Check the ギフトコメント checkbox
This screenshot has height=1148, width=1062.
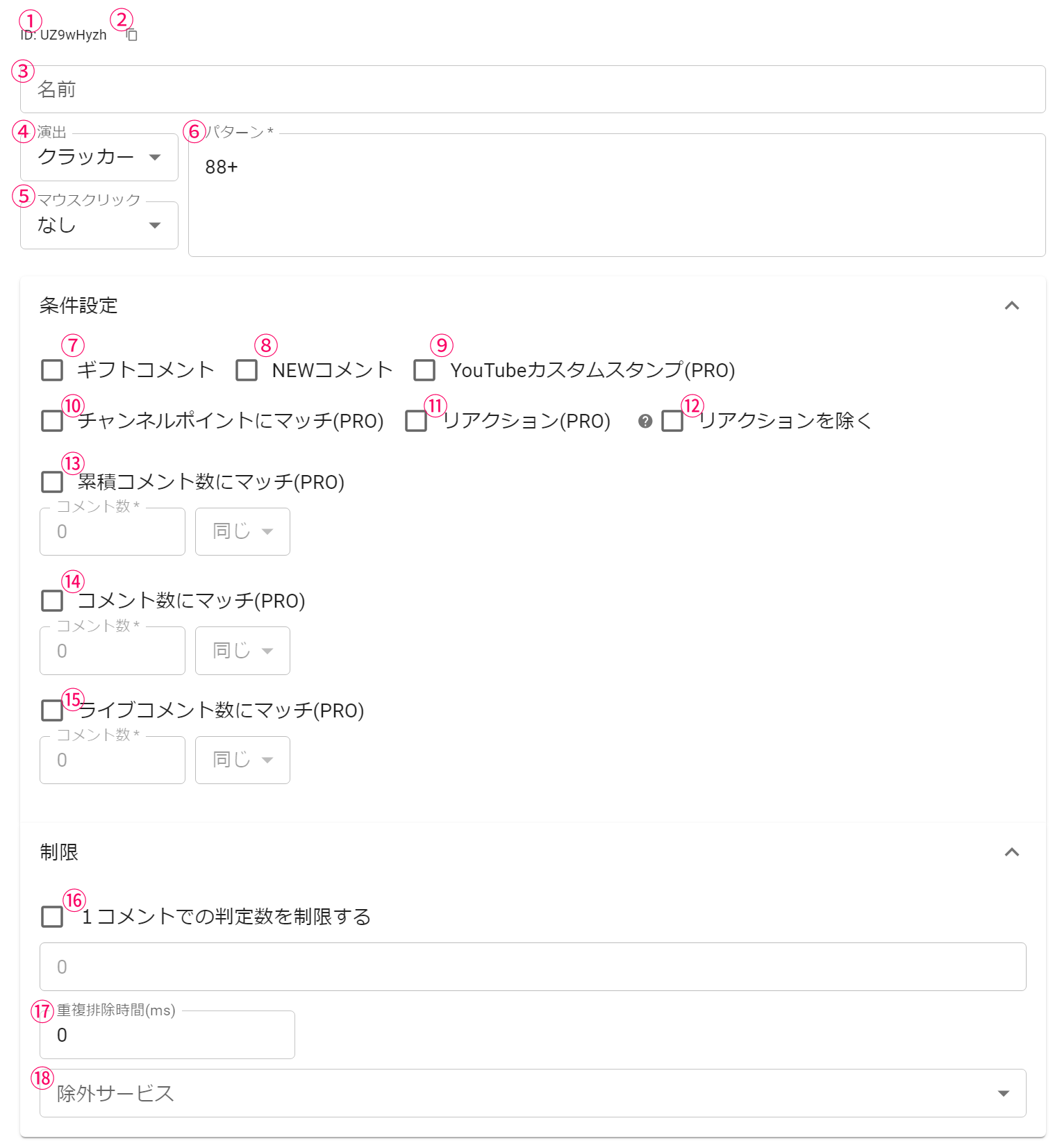[x=52, y=370]
